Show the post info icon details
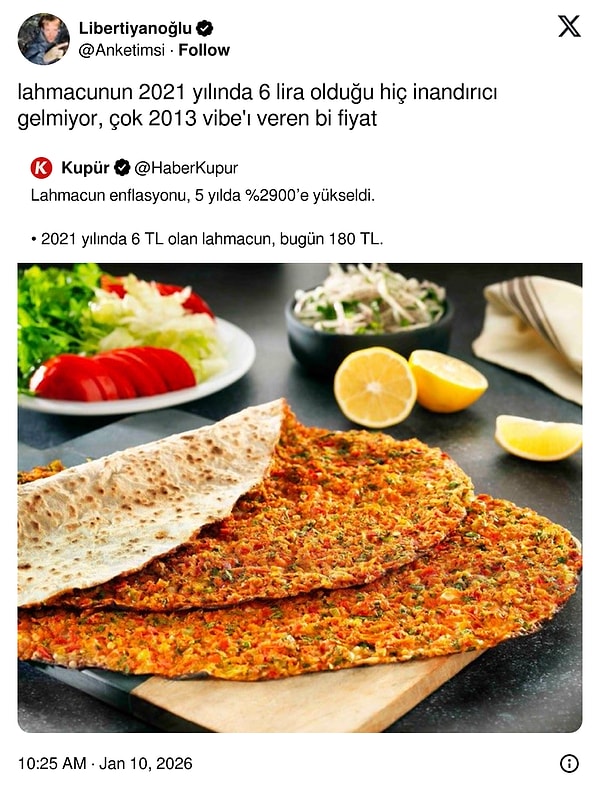The width and height of the screenshot is (600, 794). tap(569, 763)
